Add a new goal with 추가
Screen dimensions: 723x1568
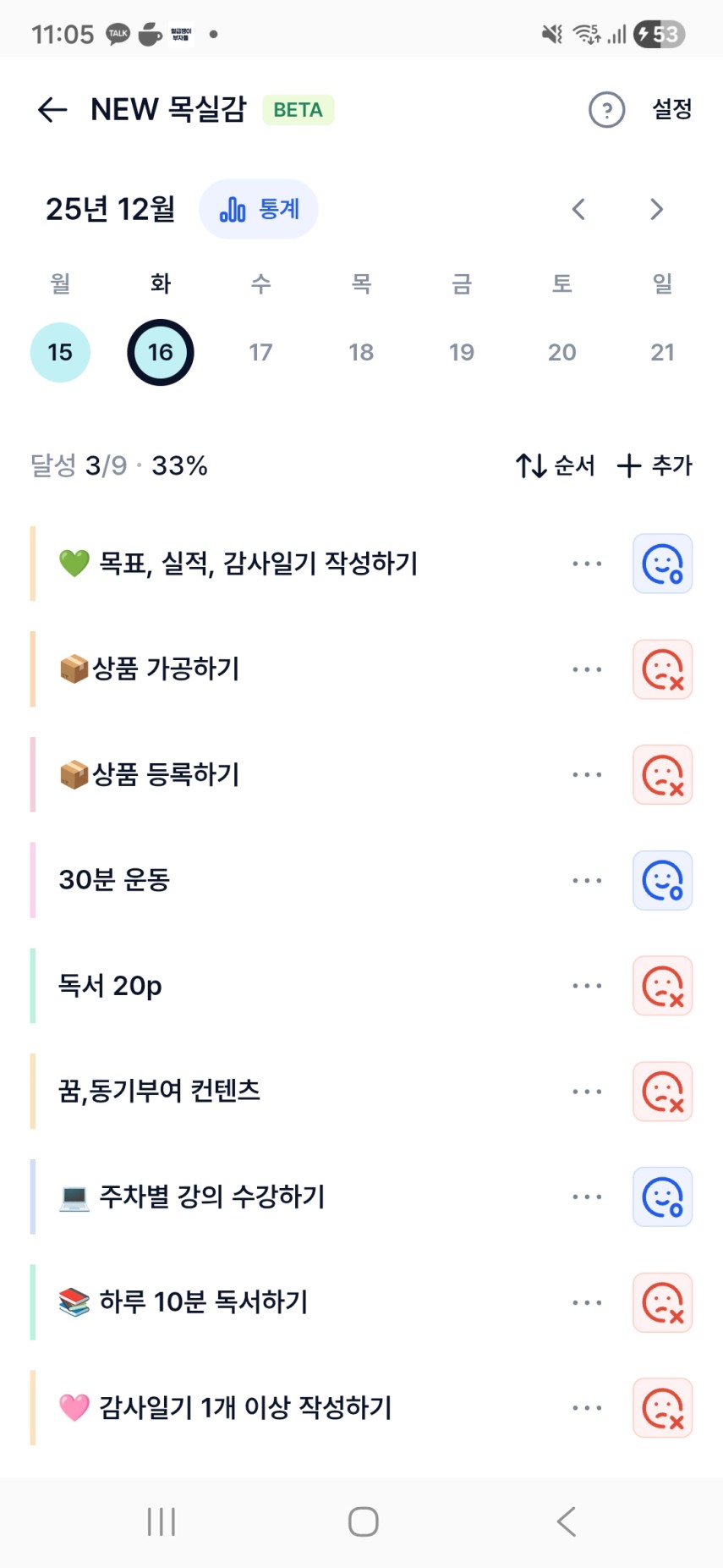(655, 465)
